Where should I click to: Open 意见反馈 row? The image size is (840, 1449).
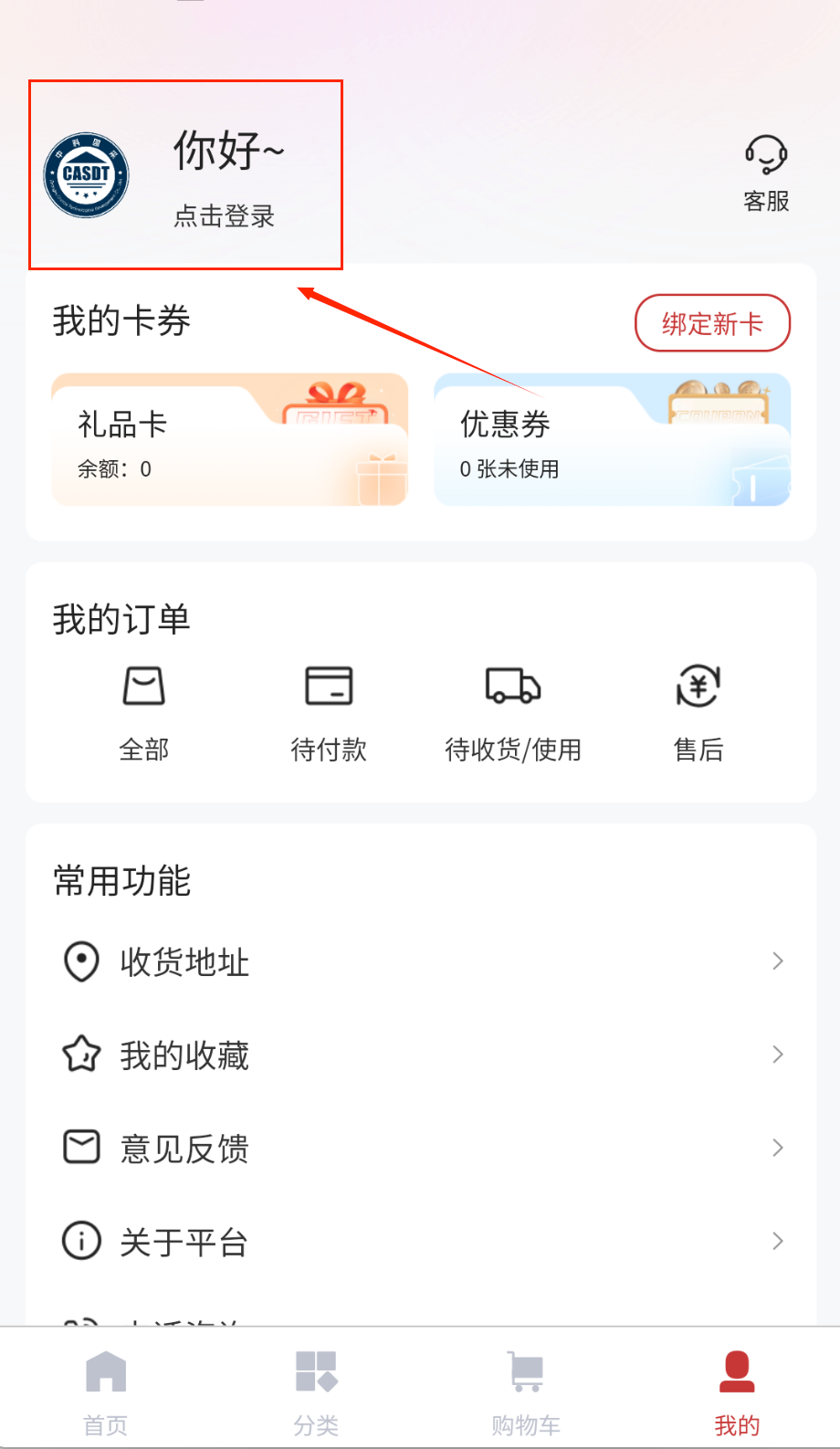[420, 1148]
